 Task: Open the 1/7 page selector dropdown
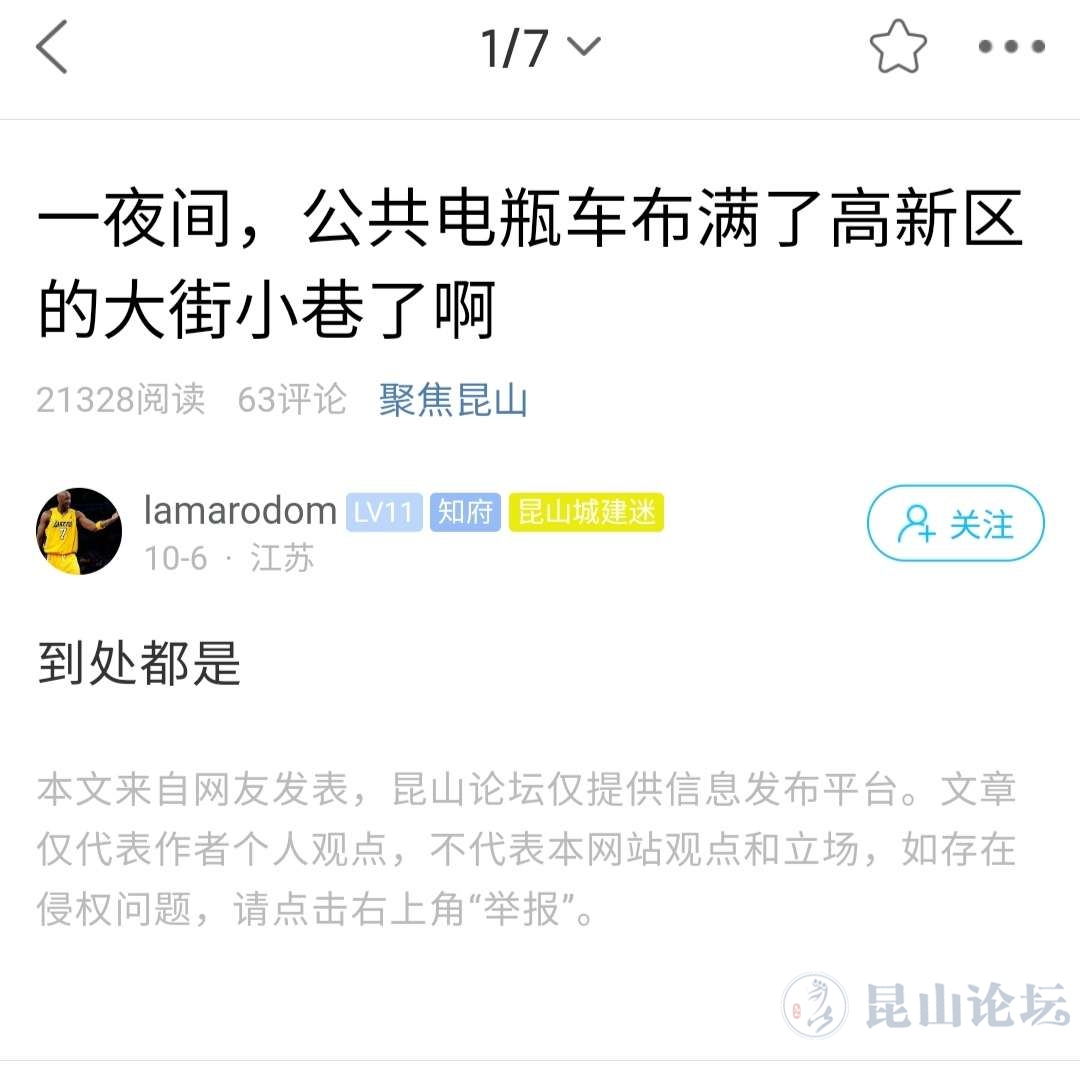pos(540,47)
